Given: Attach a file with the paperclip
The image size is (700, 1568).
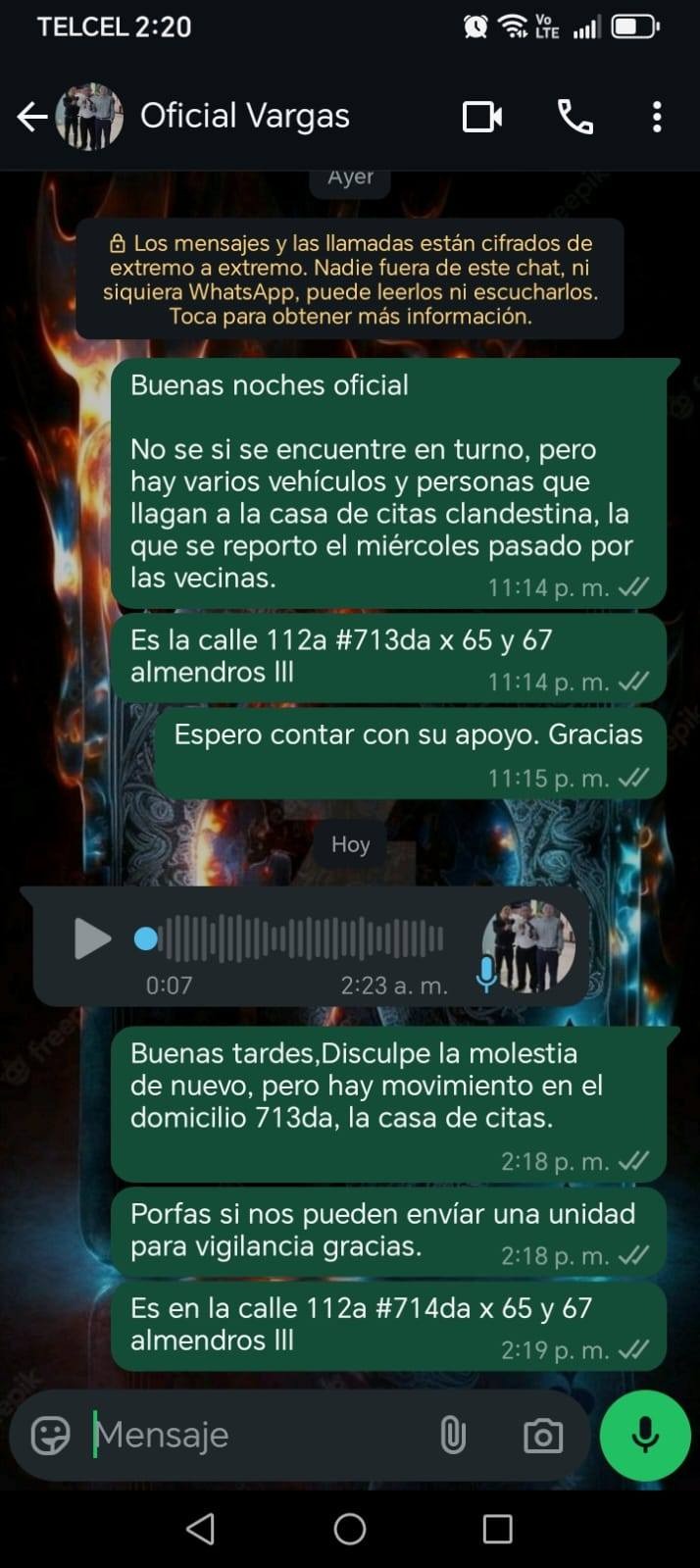Looking at the screenshot, I should [452, 1436].
